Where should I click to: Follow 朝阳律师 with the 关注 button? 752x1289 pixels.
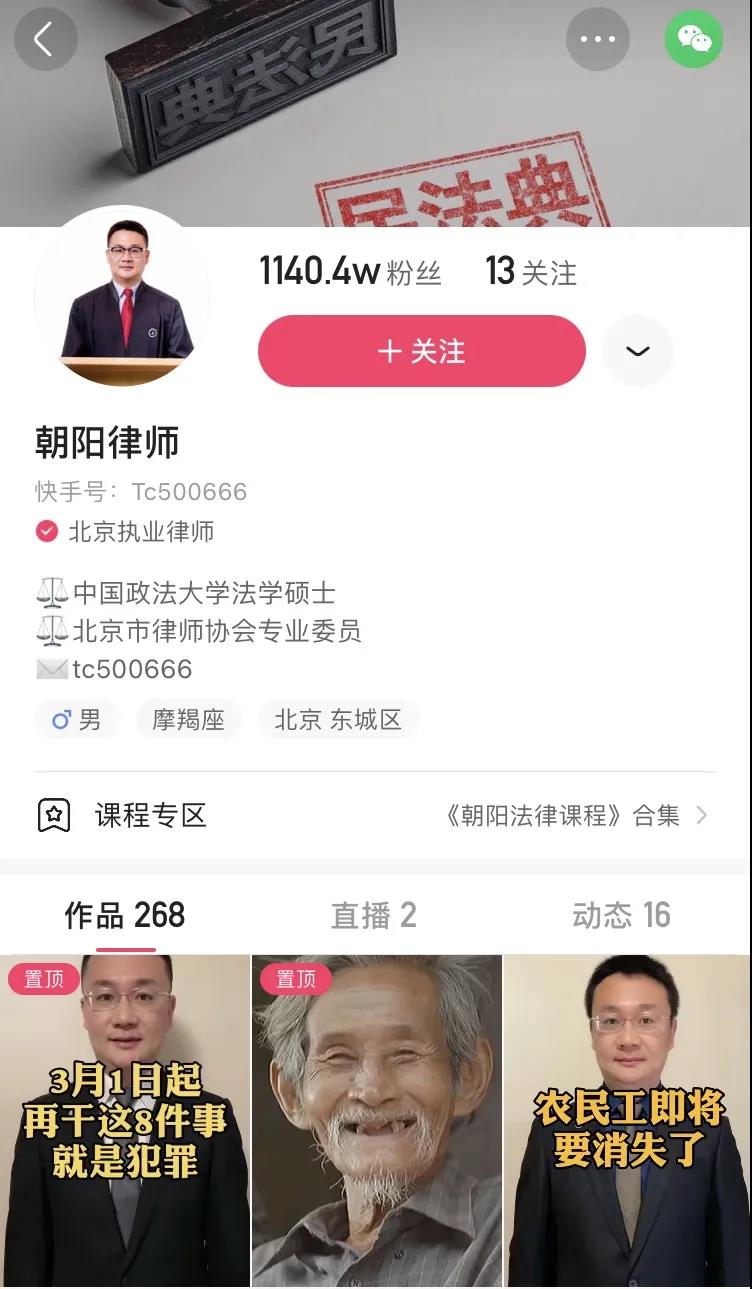(421, 351)
